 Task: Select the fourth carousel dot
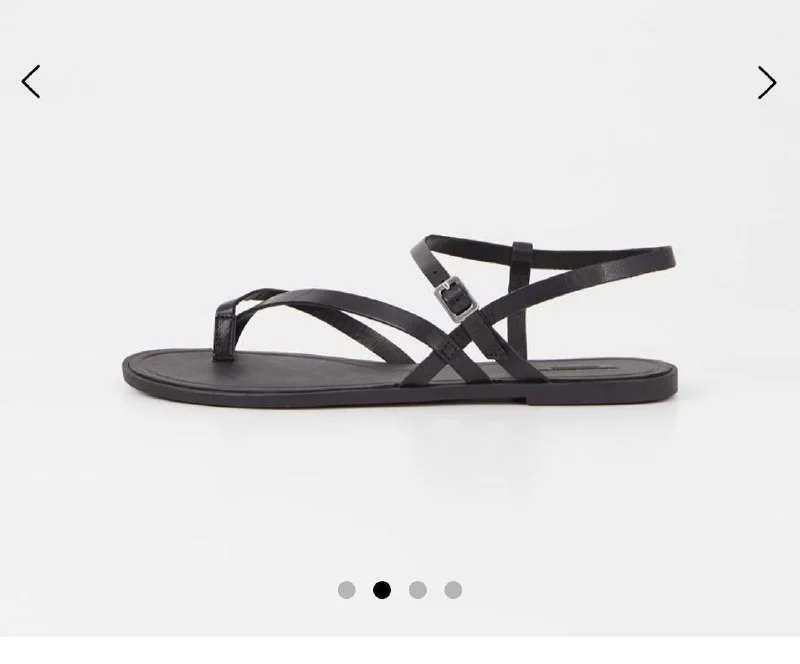point(453,590)
